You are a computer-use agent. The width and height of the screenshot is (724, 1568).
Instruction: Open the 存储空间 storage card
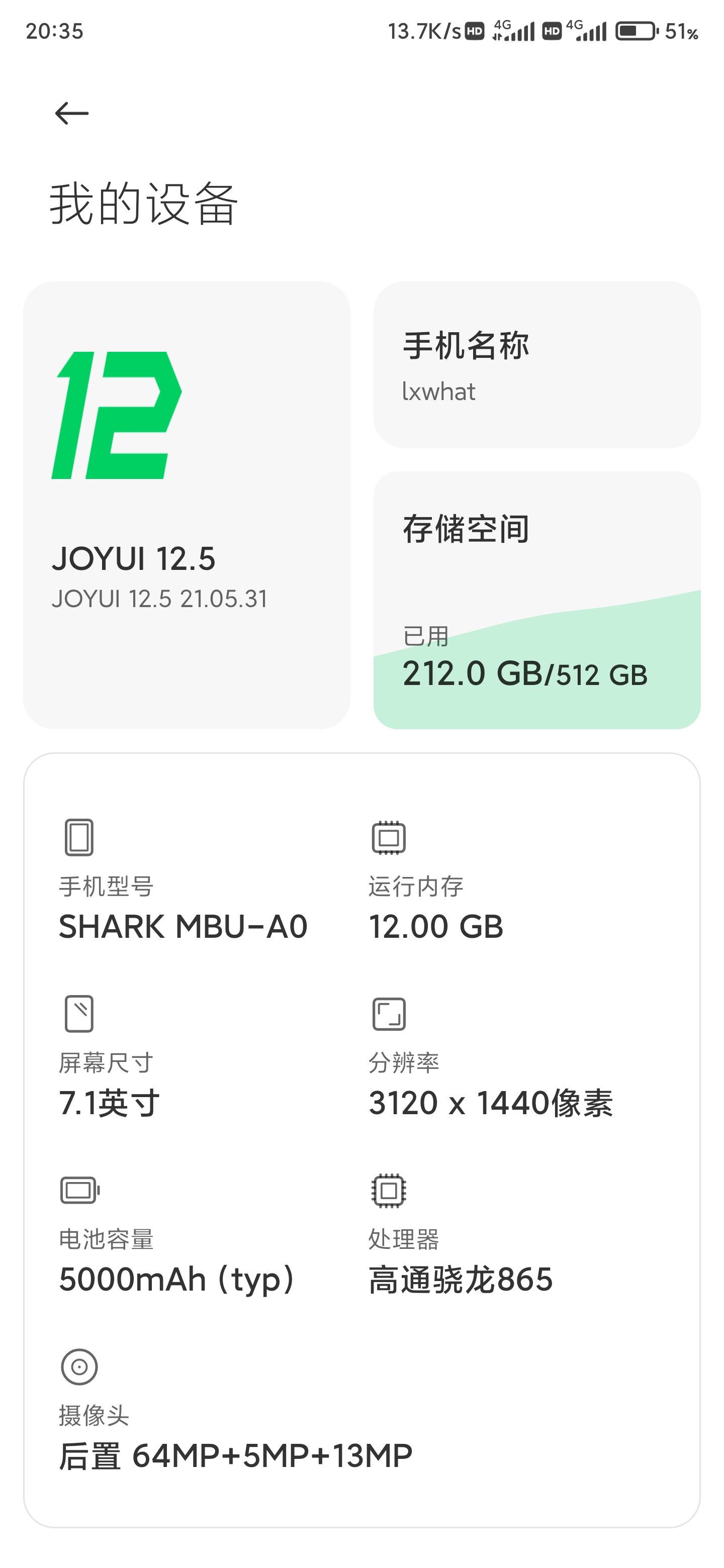(x=536, y=600)
